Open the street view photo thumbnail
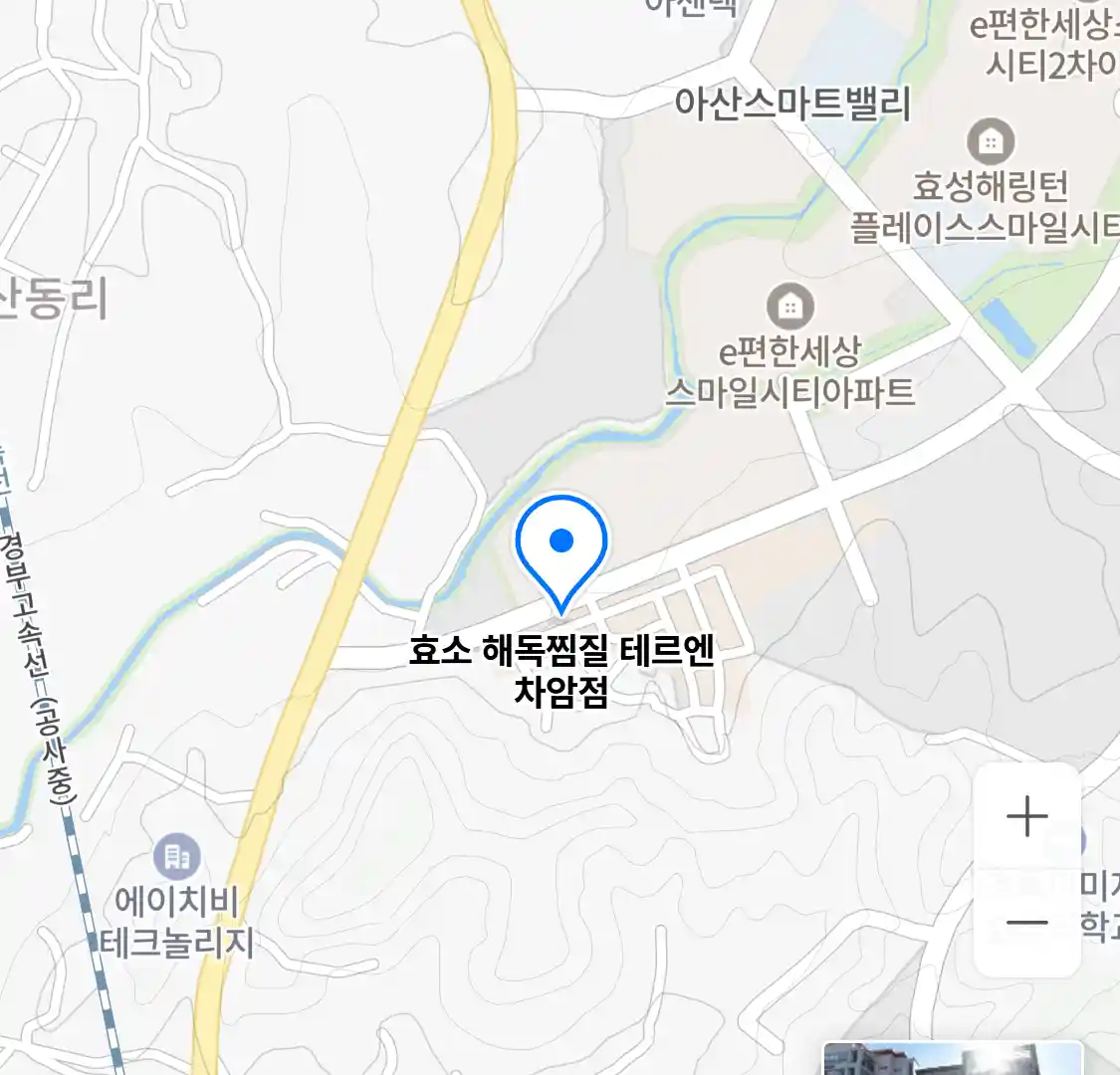This screenshot has height=1075, width=1120. (951, 1059)
